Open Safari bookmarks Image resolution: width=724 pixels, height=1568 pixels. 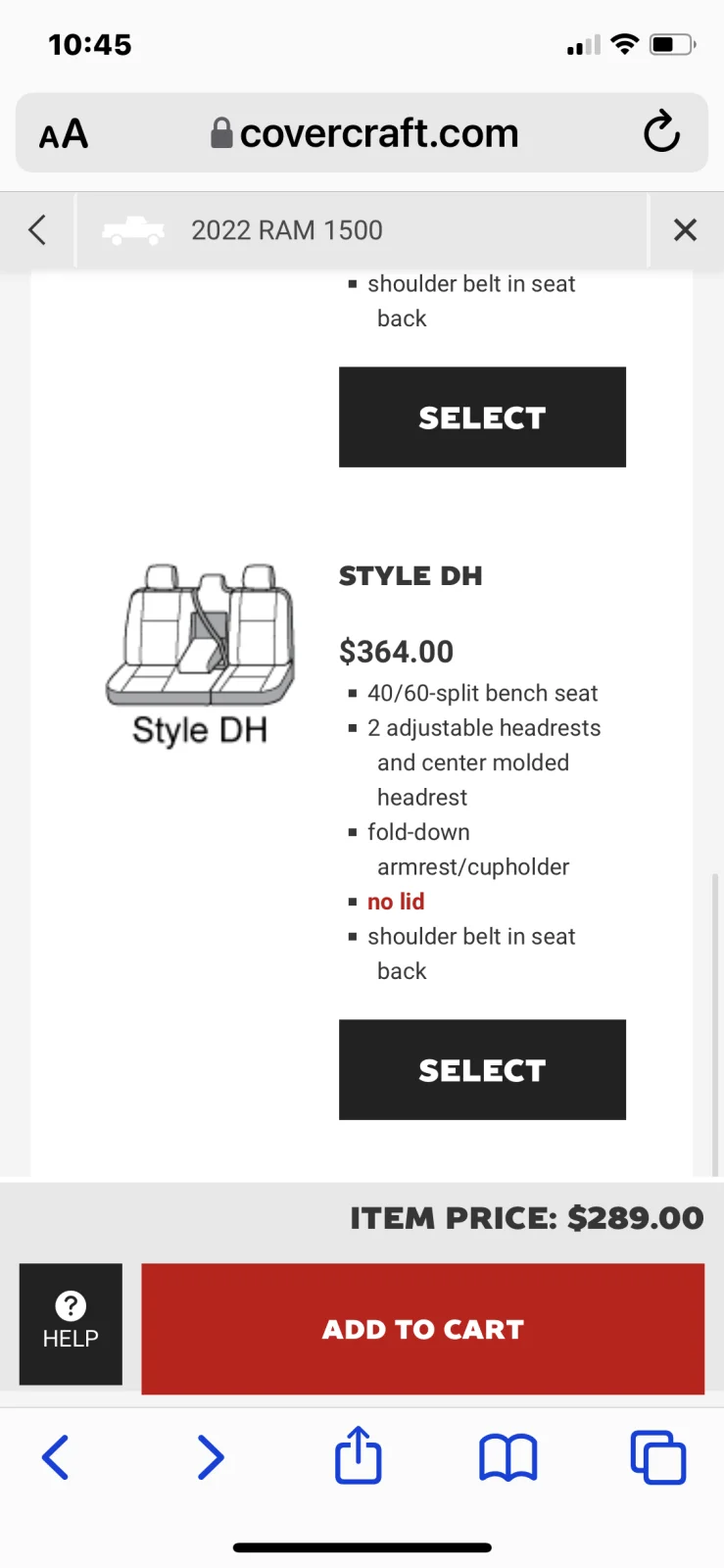click(x=507, y=1456)
